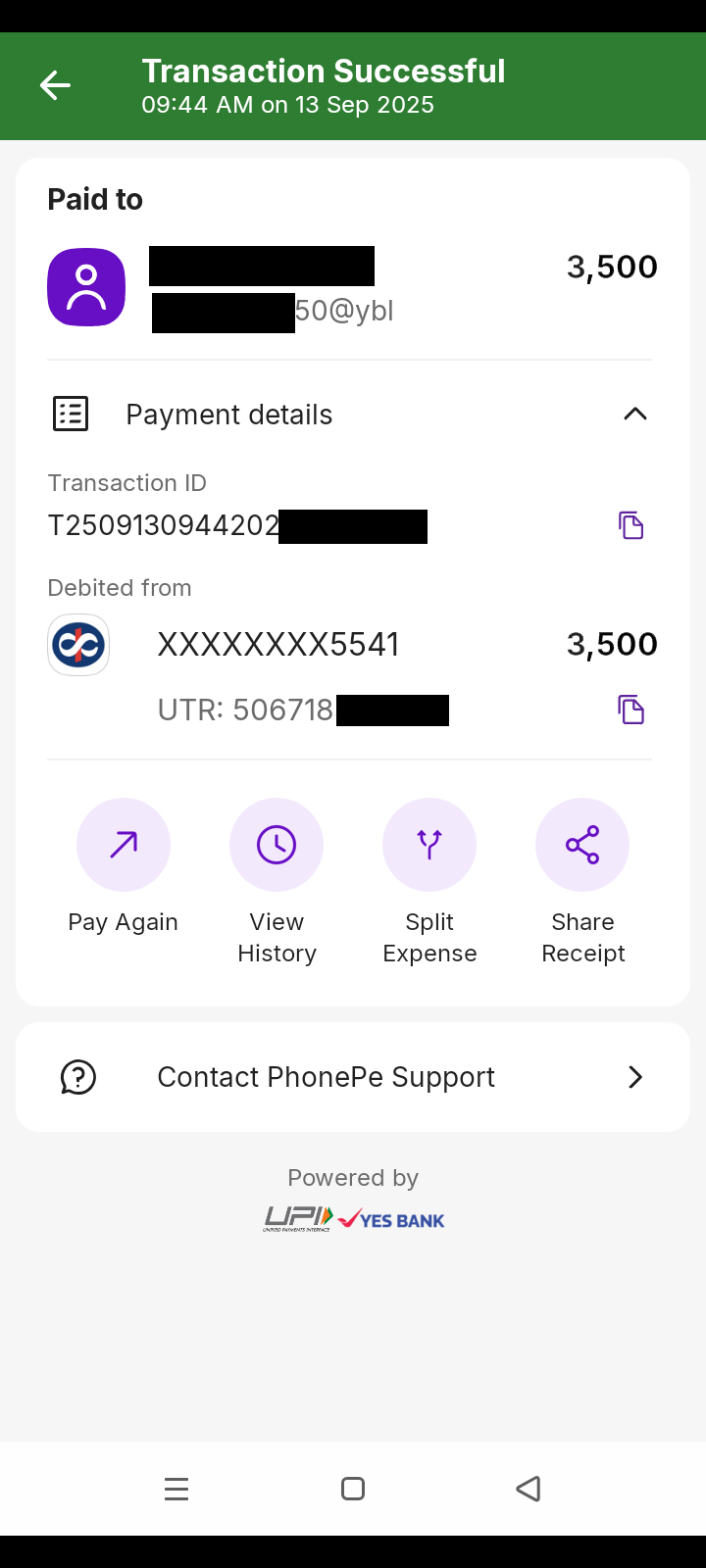This screenshot has height=1568, width=706.
Task: Copy the Transaction ID
Action: 630,525
